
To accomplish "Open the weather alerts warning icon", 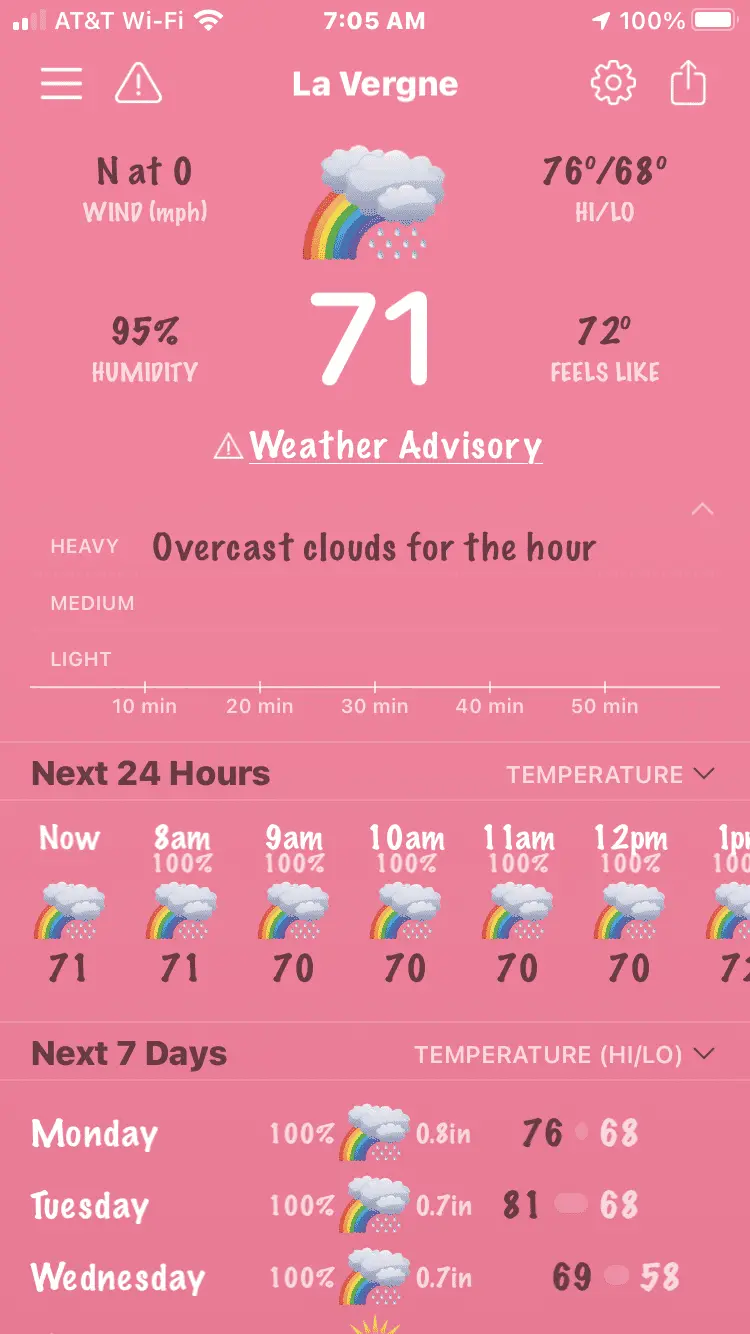I will 138,84.
